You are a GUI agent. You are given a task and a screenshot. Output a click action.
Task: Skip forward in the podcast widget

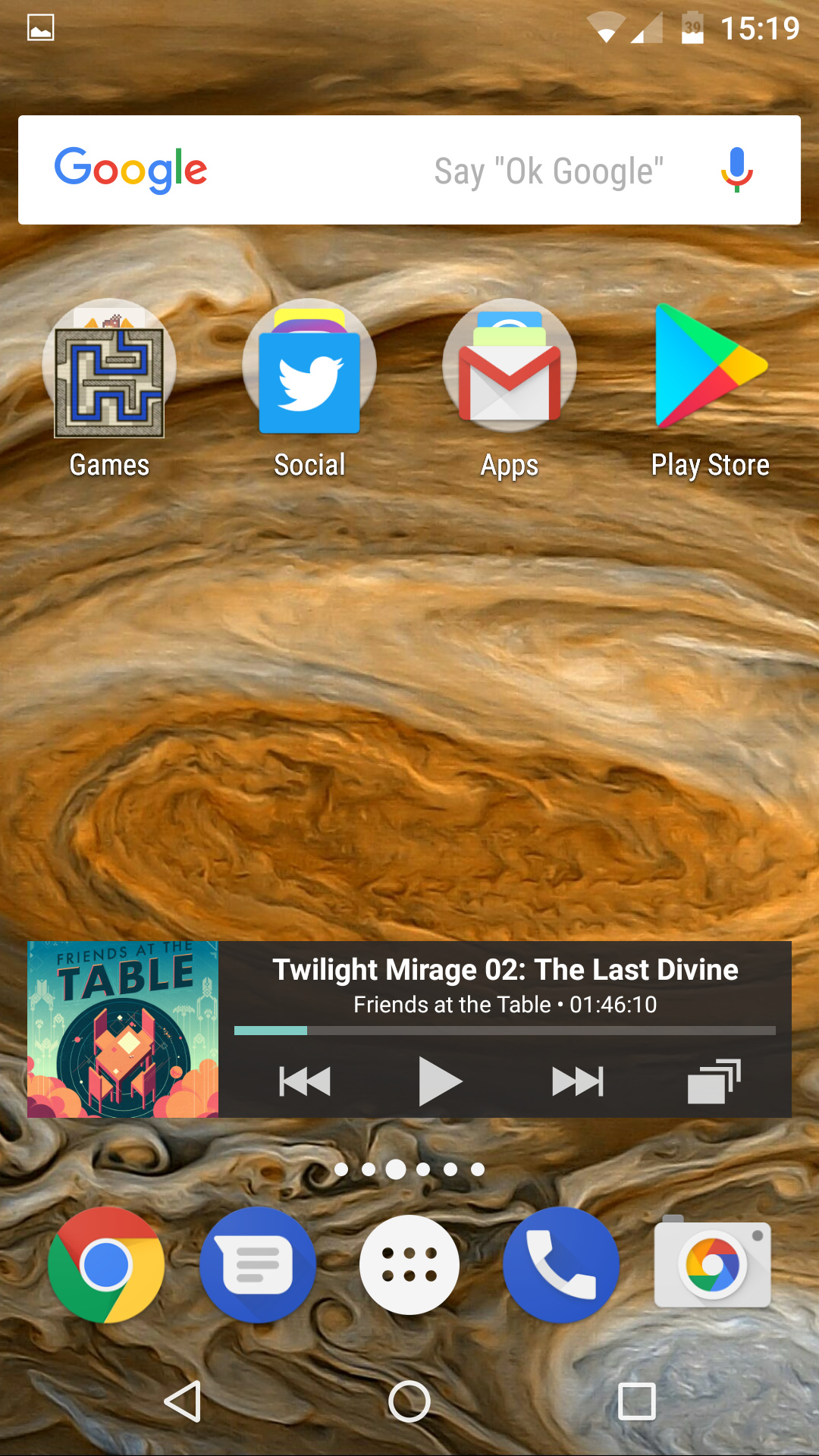[x=578, y=1081]
